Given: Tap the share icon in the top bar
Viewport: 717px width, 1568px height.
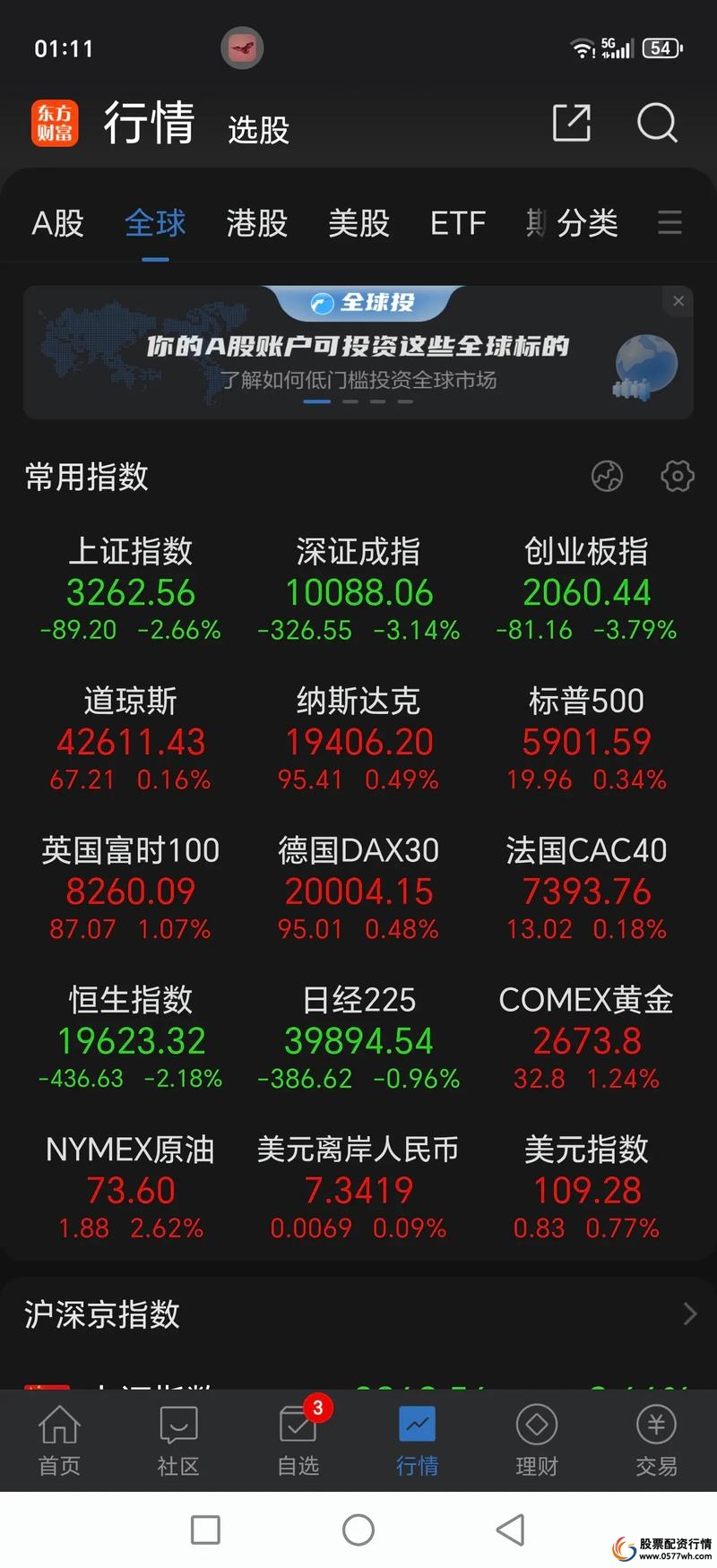Looking at the screenshot, I should pos(571,124).
